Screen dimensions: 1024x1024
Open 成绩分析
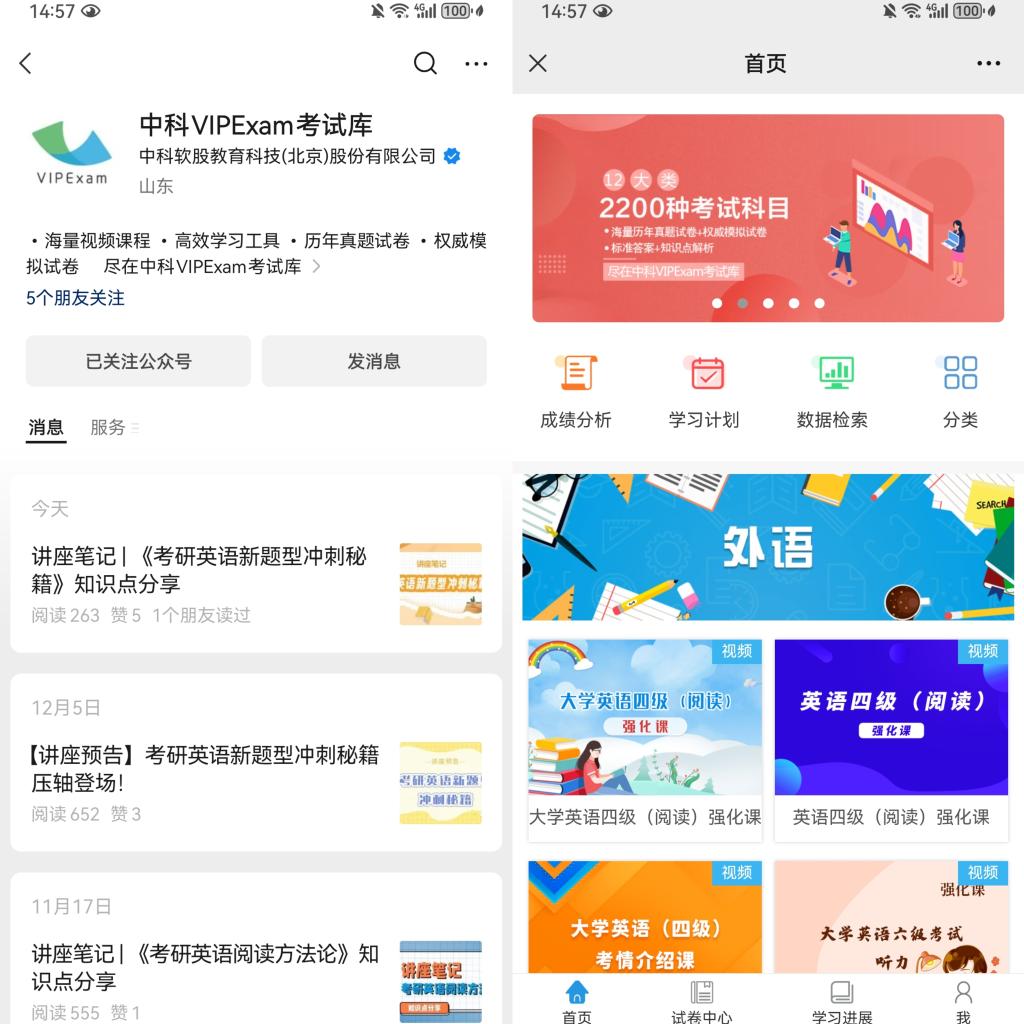coord(576,392)
